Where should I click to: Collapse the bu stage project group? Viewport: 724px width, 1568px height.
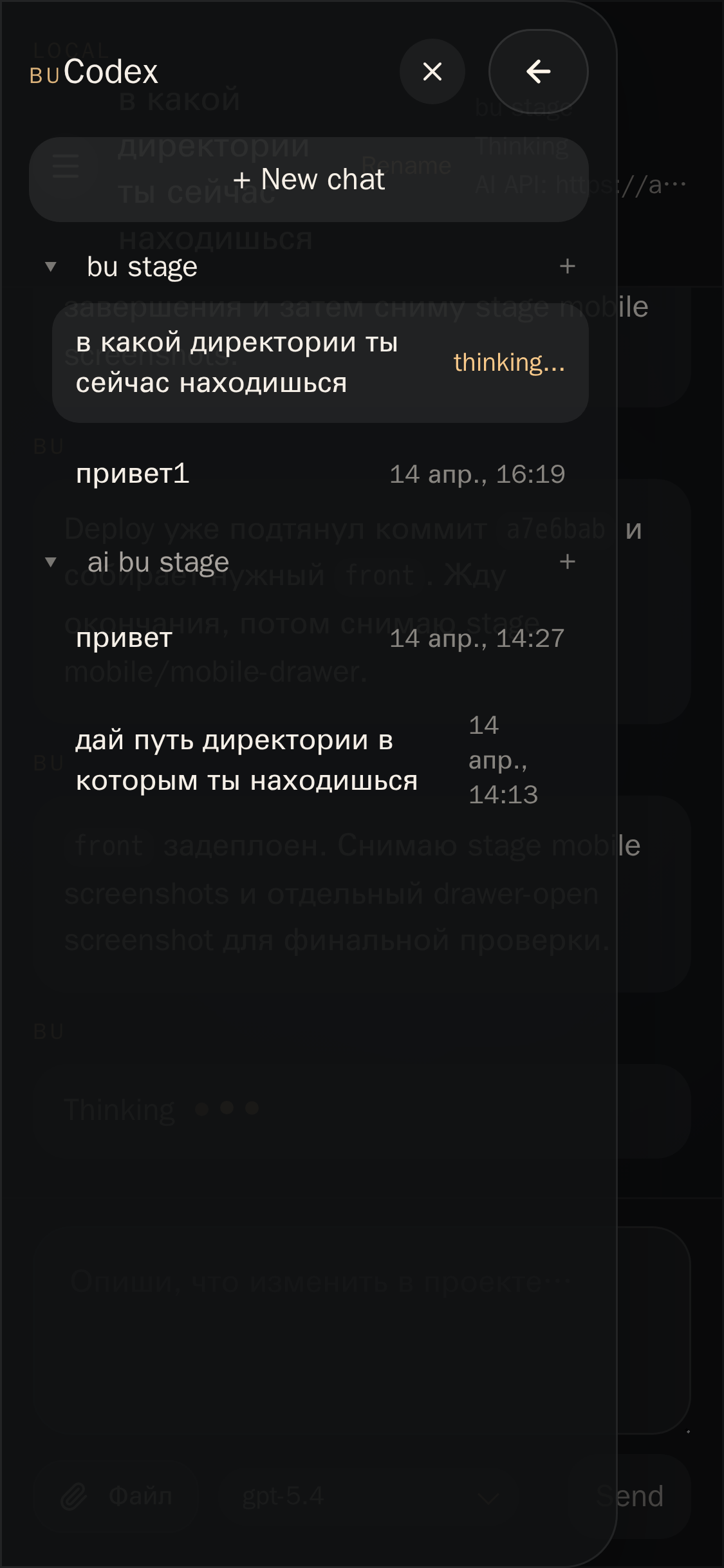coord(51,266)
